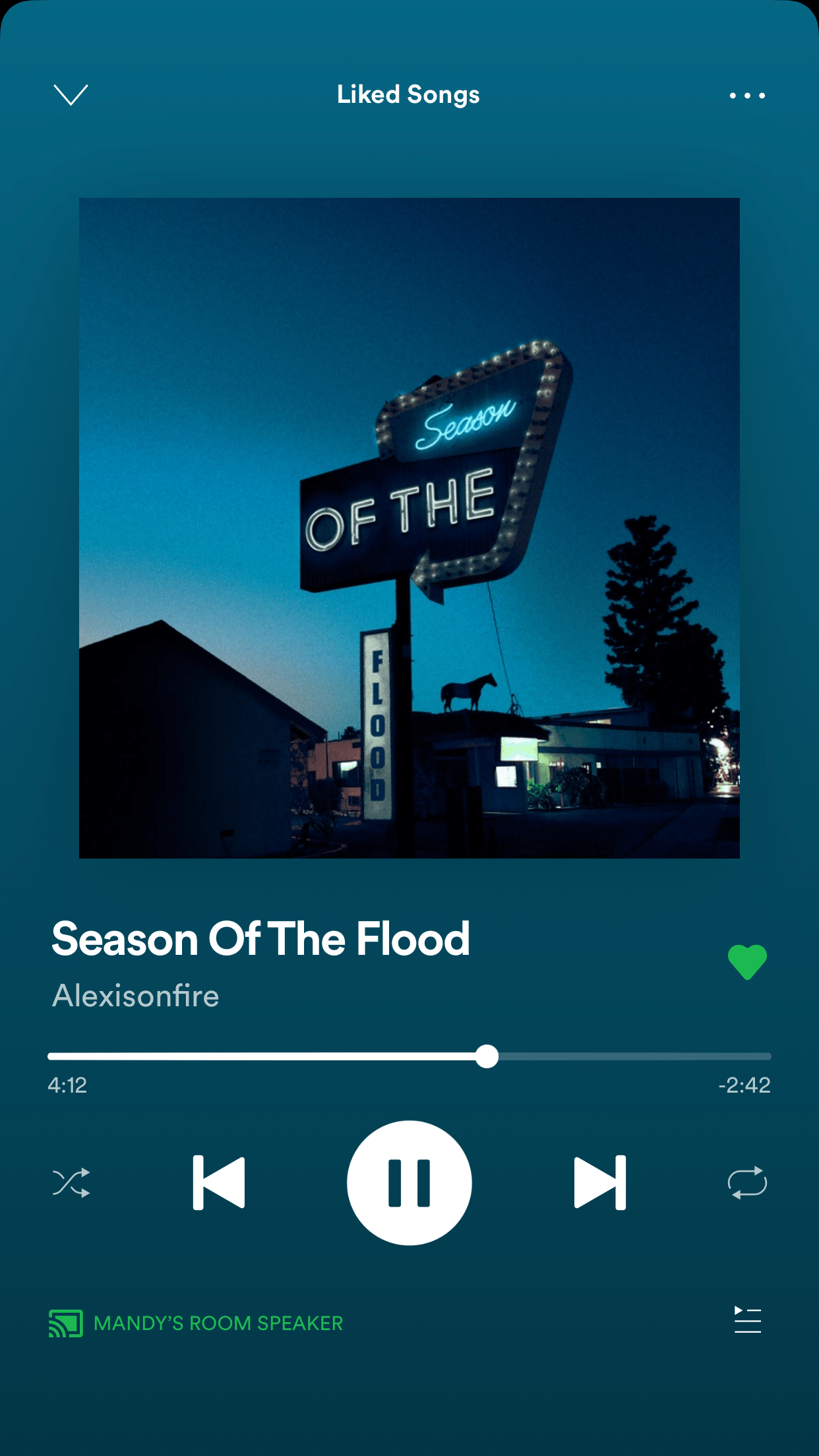Screen dimensions: 819x1456
Task: Tap the song progress bar
Action: tap(409, 1056)
